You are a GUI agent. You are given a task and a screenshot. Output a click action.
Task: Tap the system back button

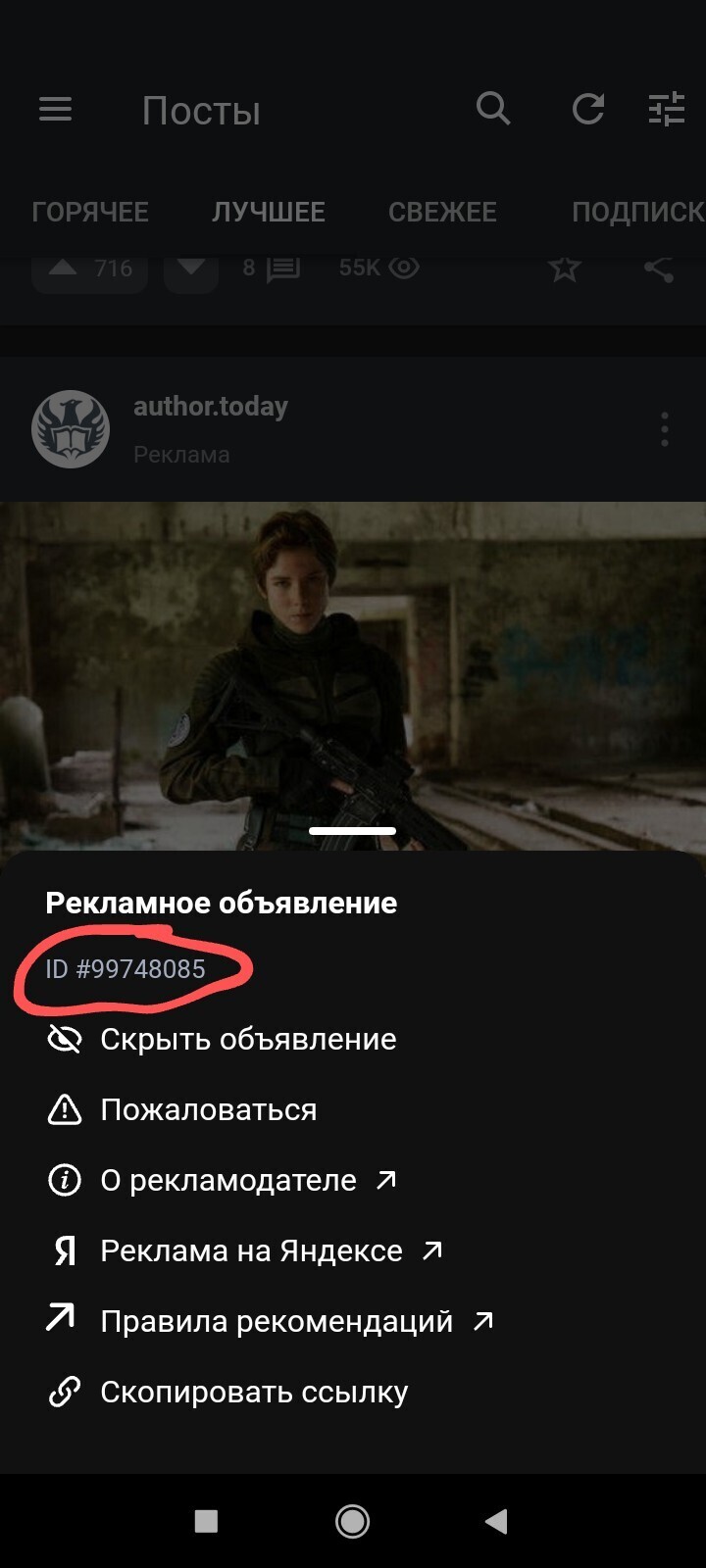(496, 1520)
